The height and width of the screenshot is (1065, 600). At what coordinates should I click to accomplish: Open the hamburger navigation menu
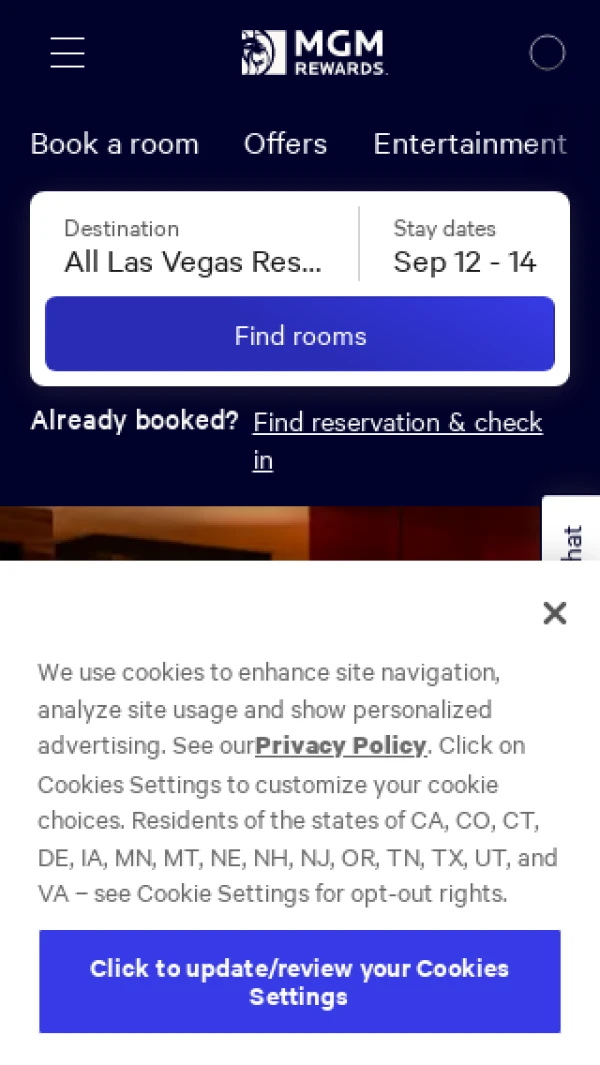click(68, 52)
